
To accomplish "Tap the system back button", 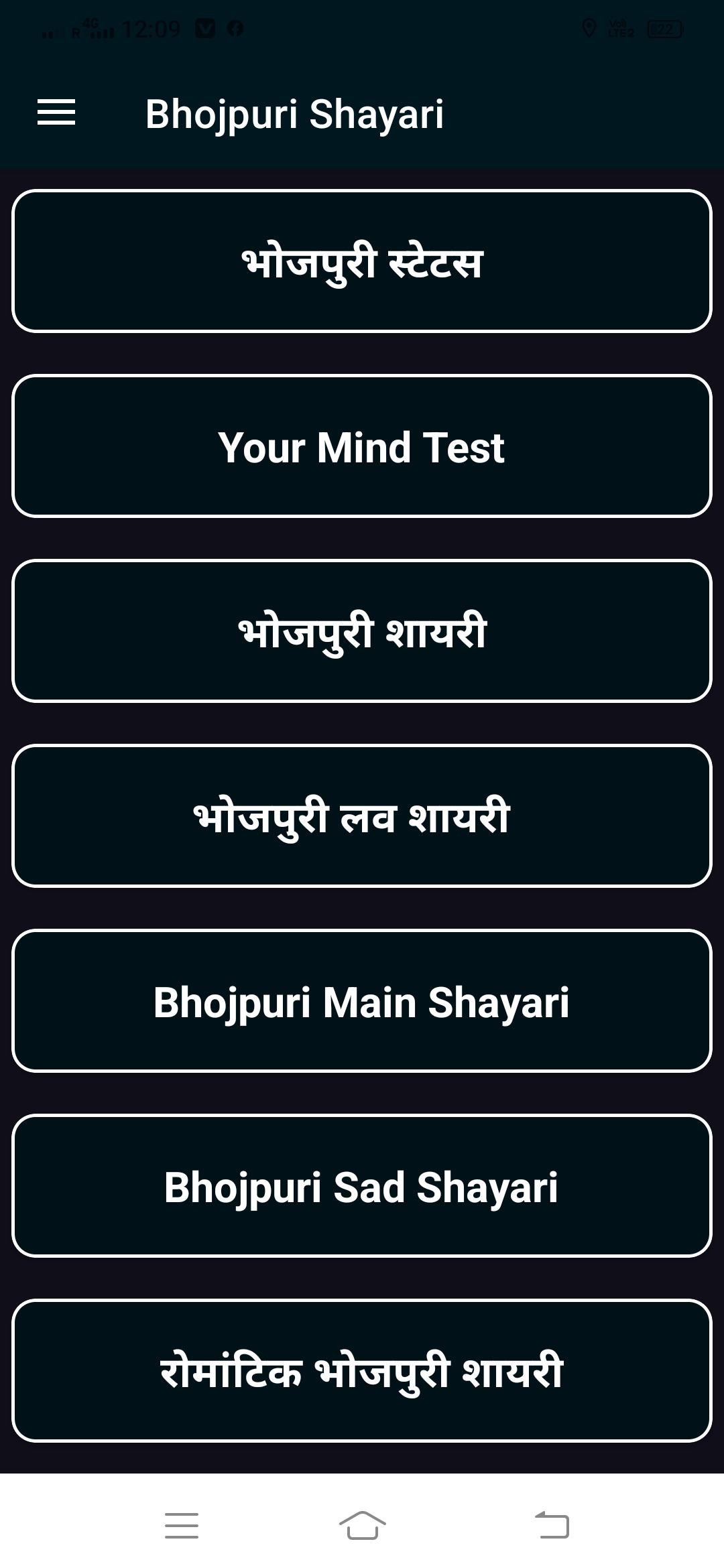I will 552,1526.
